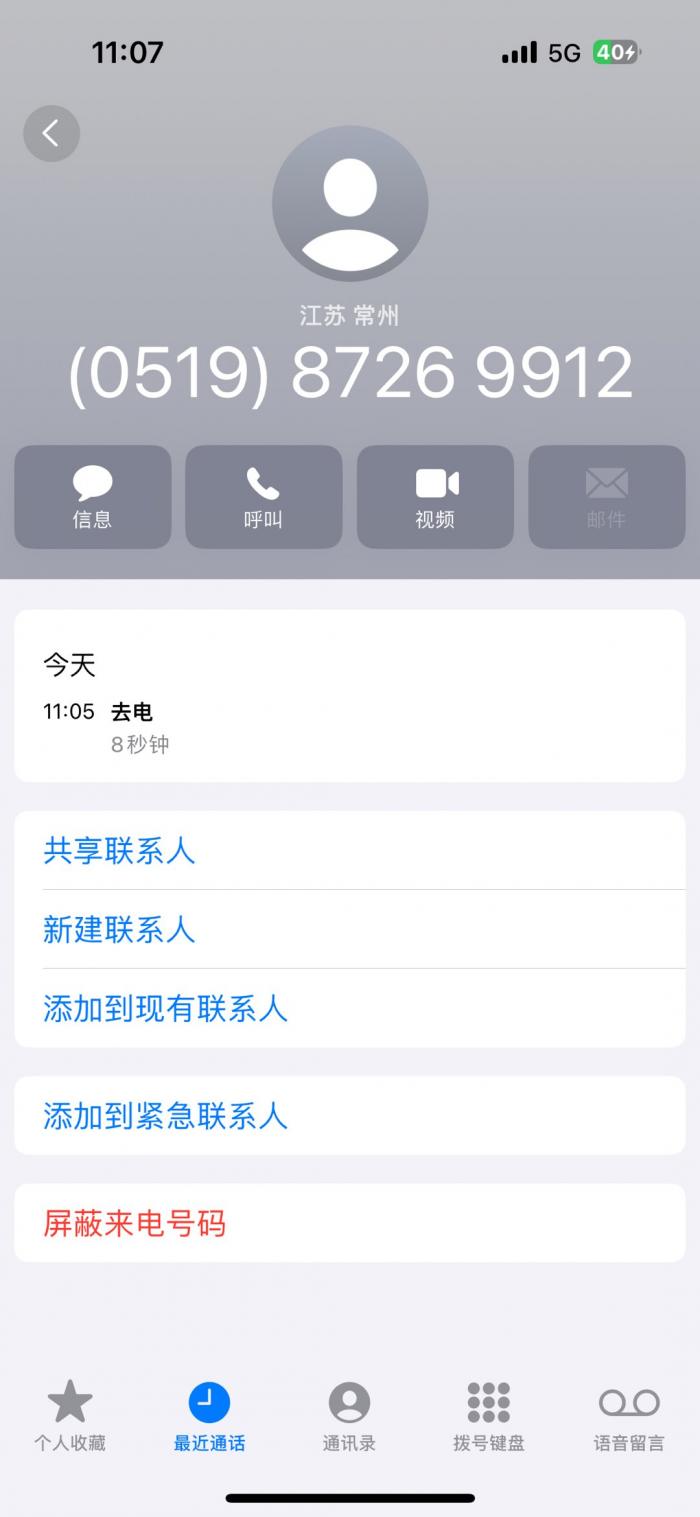Image resolution: width=700 pixels, height=1517 pixels.
Task: Switch to the 个人收藏 tab
Action: [70, 1416]
